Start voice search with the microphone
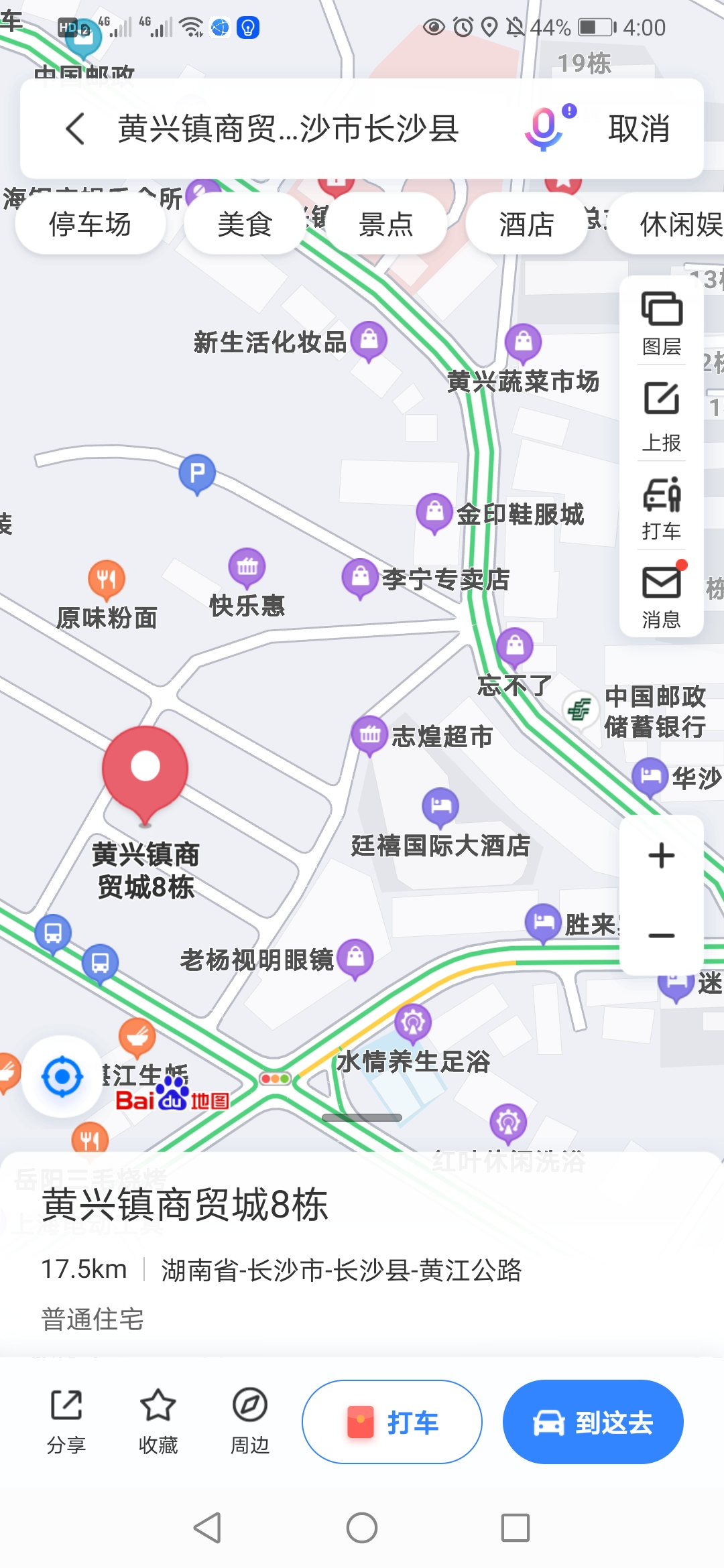The height and width of the screenshot is (1568, 724). tap(544, 127)
